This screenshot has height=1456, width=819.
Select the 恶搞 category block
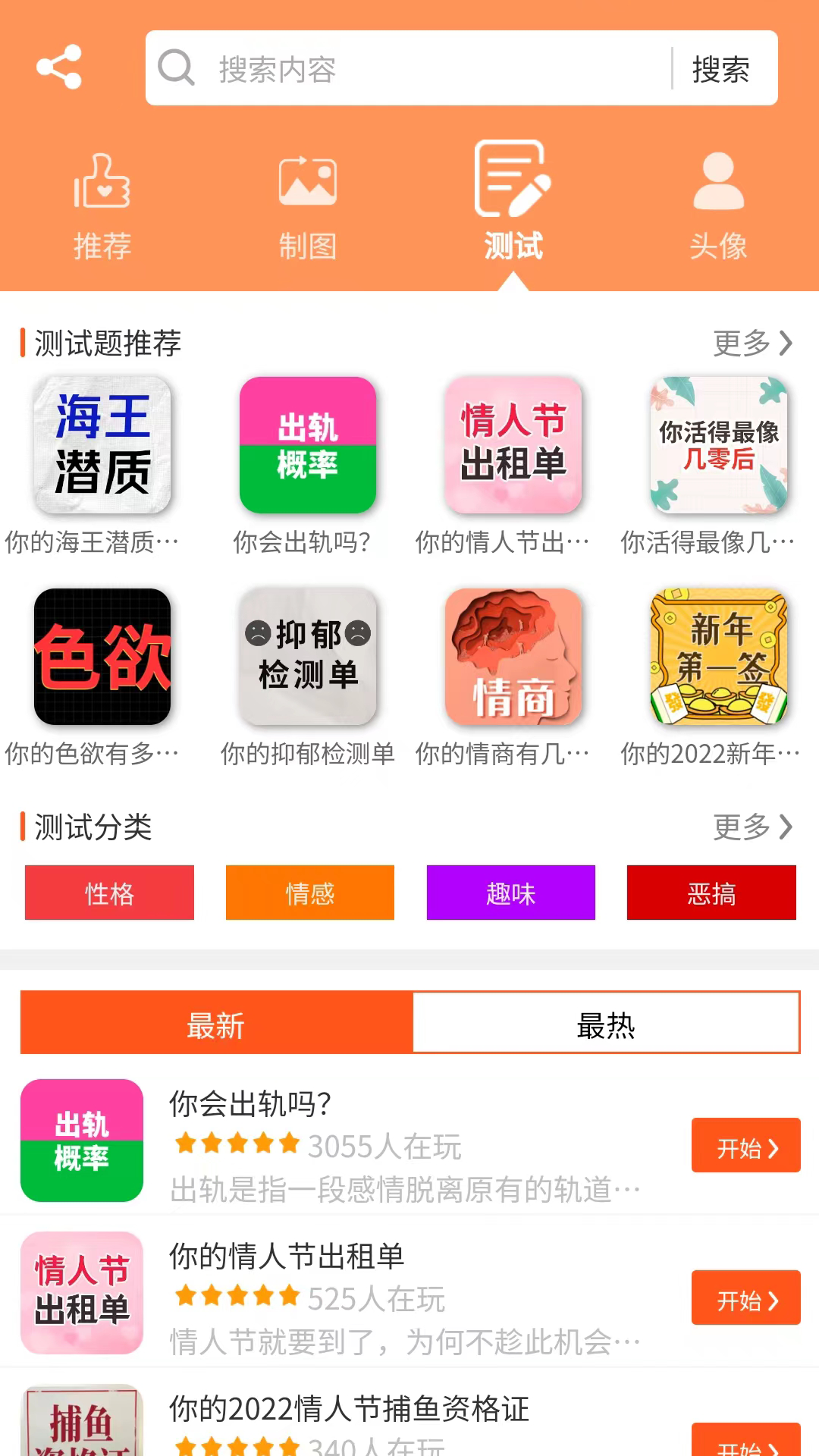pyautogui.click(x=710, y=893)
